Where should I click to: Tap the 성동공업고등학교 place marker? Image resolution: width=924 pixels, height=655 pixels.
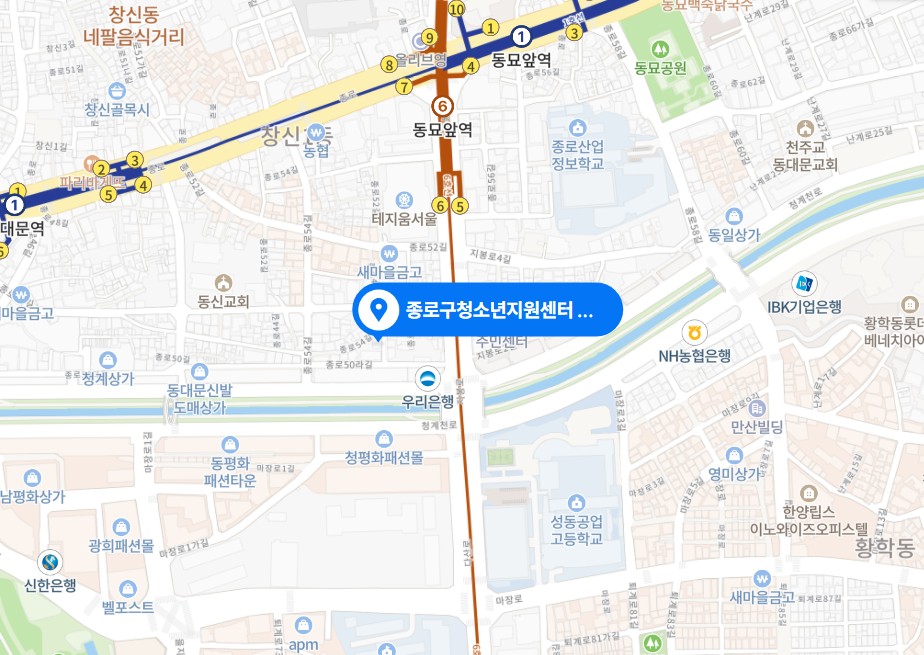tap(576, 502)
